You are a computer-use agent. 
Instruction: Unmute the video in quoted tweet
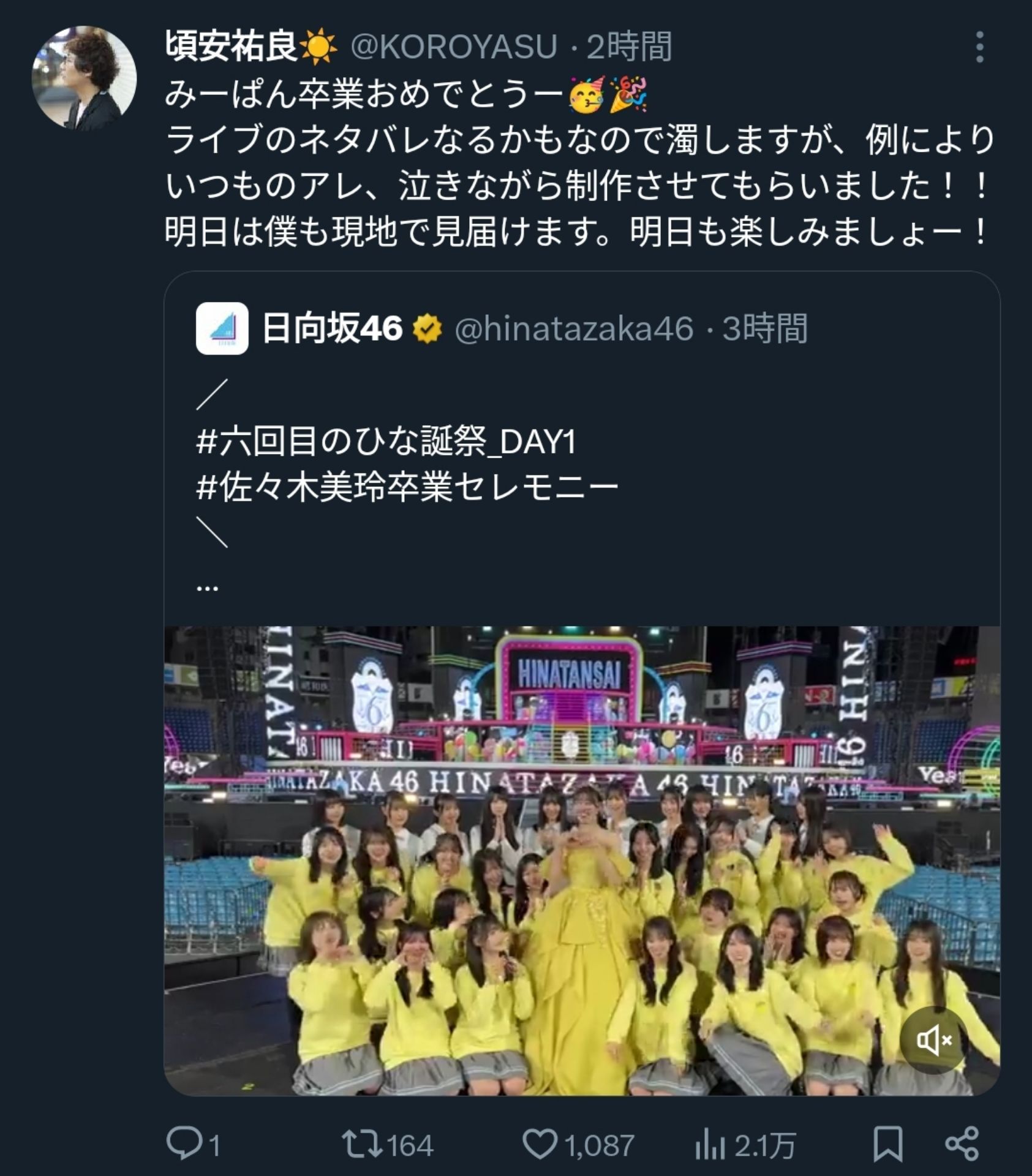933,1040
